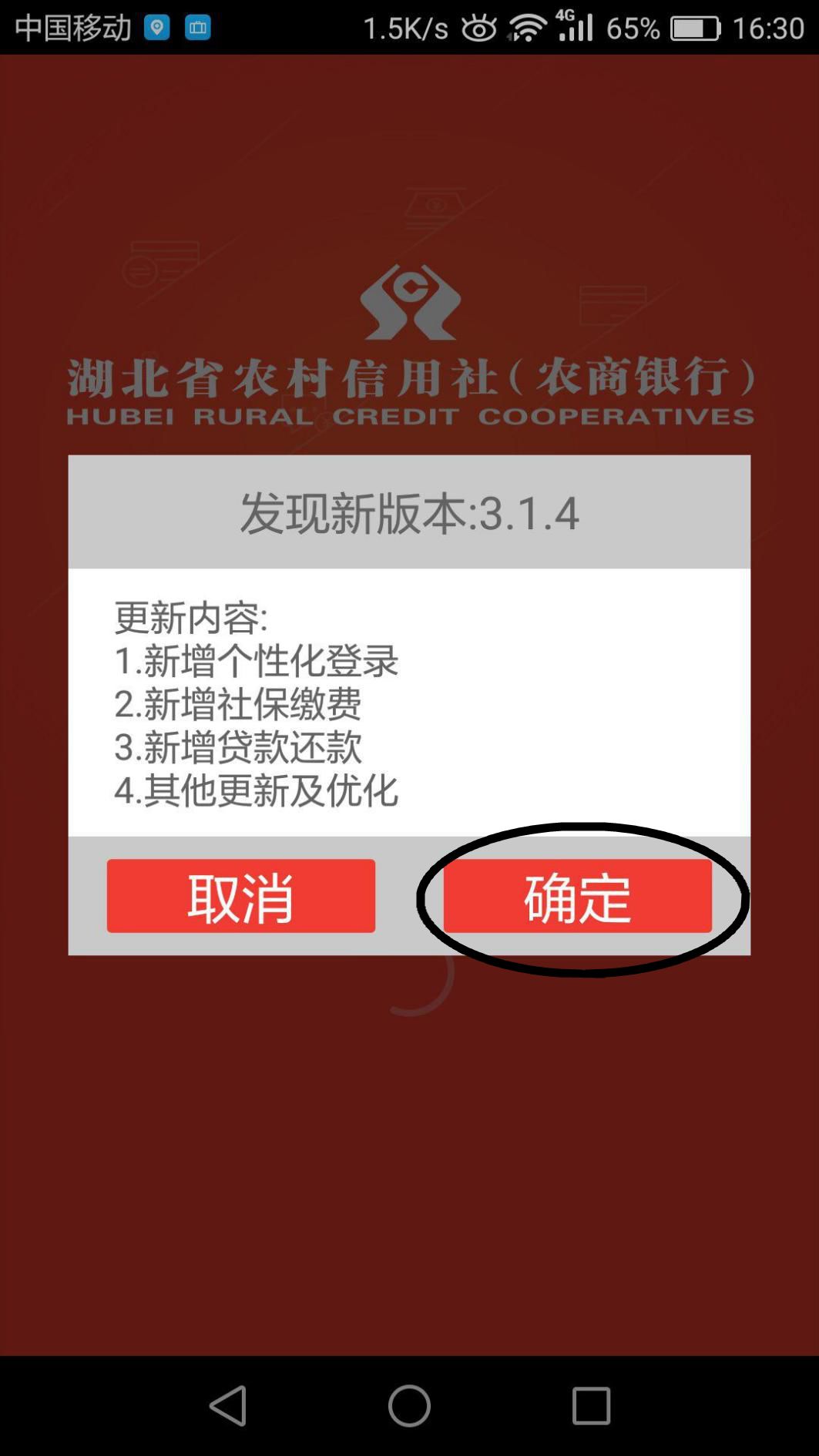Open the recent apps overview
819x1456 pixels.
coord(591,1405)
